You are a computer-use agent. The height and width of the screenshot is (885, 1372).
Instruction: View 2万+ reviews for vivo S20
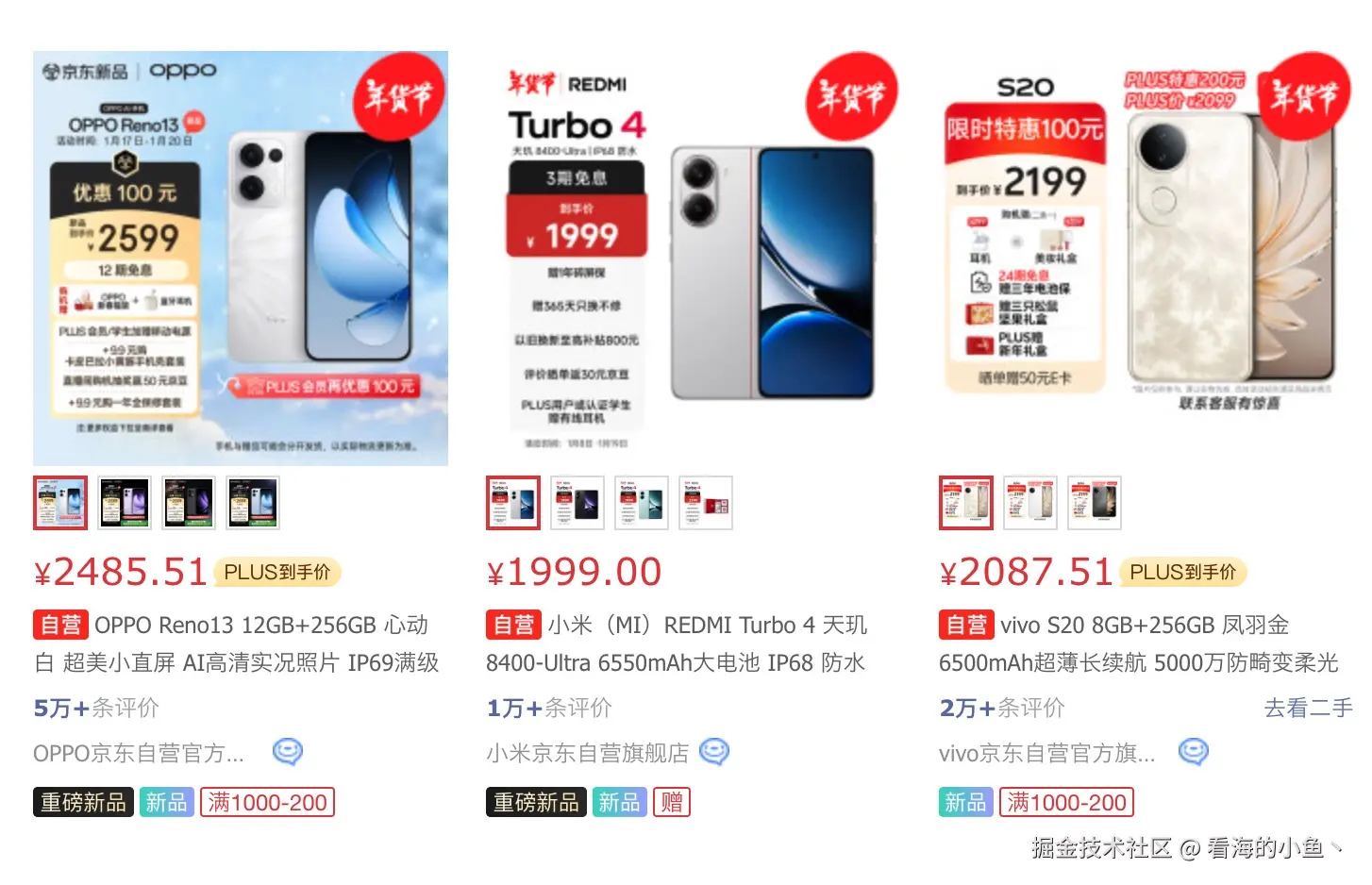tap(1002, 708)
